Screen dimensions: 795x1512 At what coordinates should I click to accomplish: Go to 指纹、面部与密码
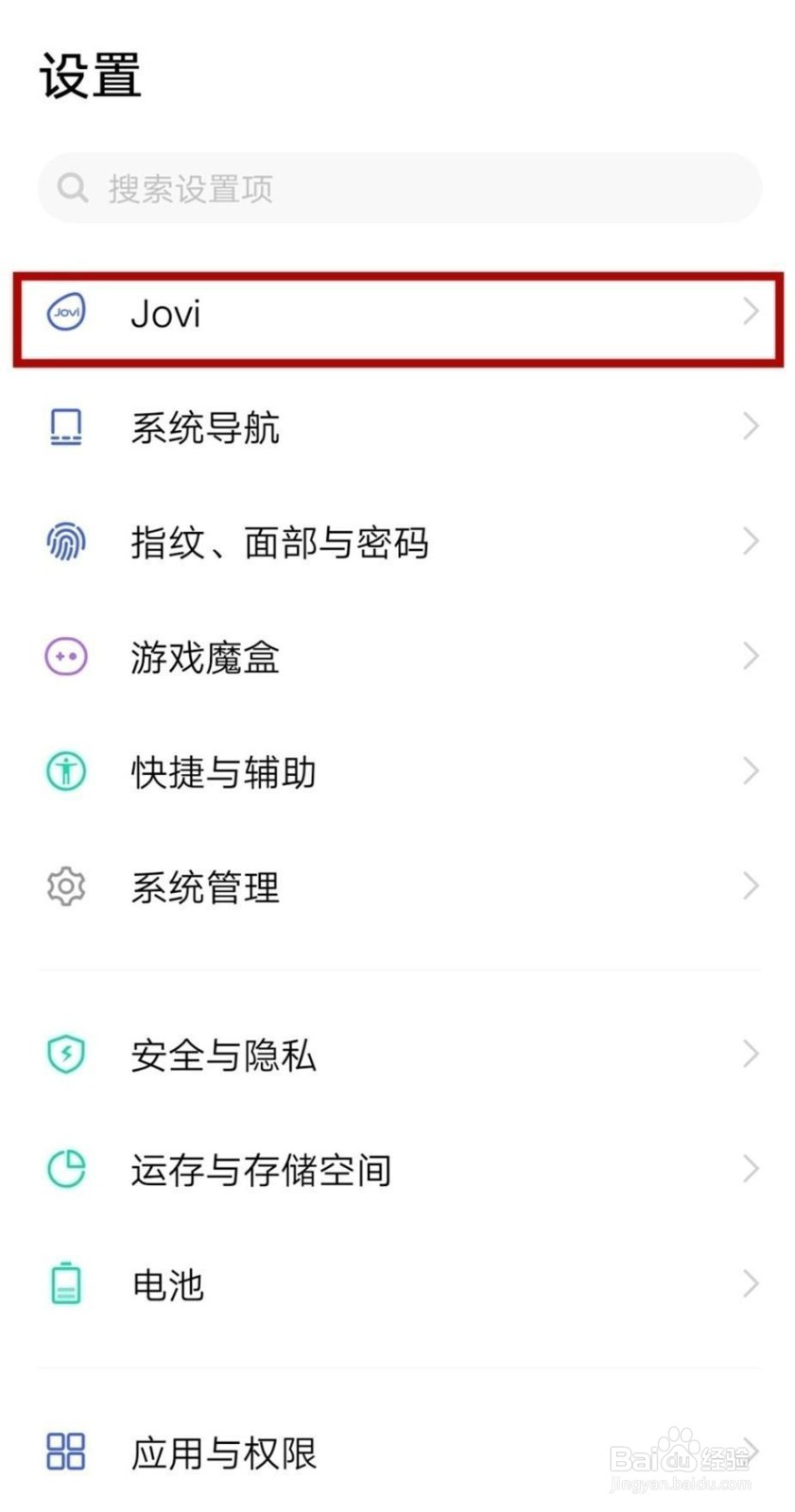point(398,542)
